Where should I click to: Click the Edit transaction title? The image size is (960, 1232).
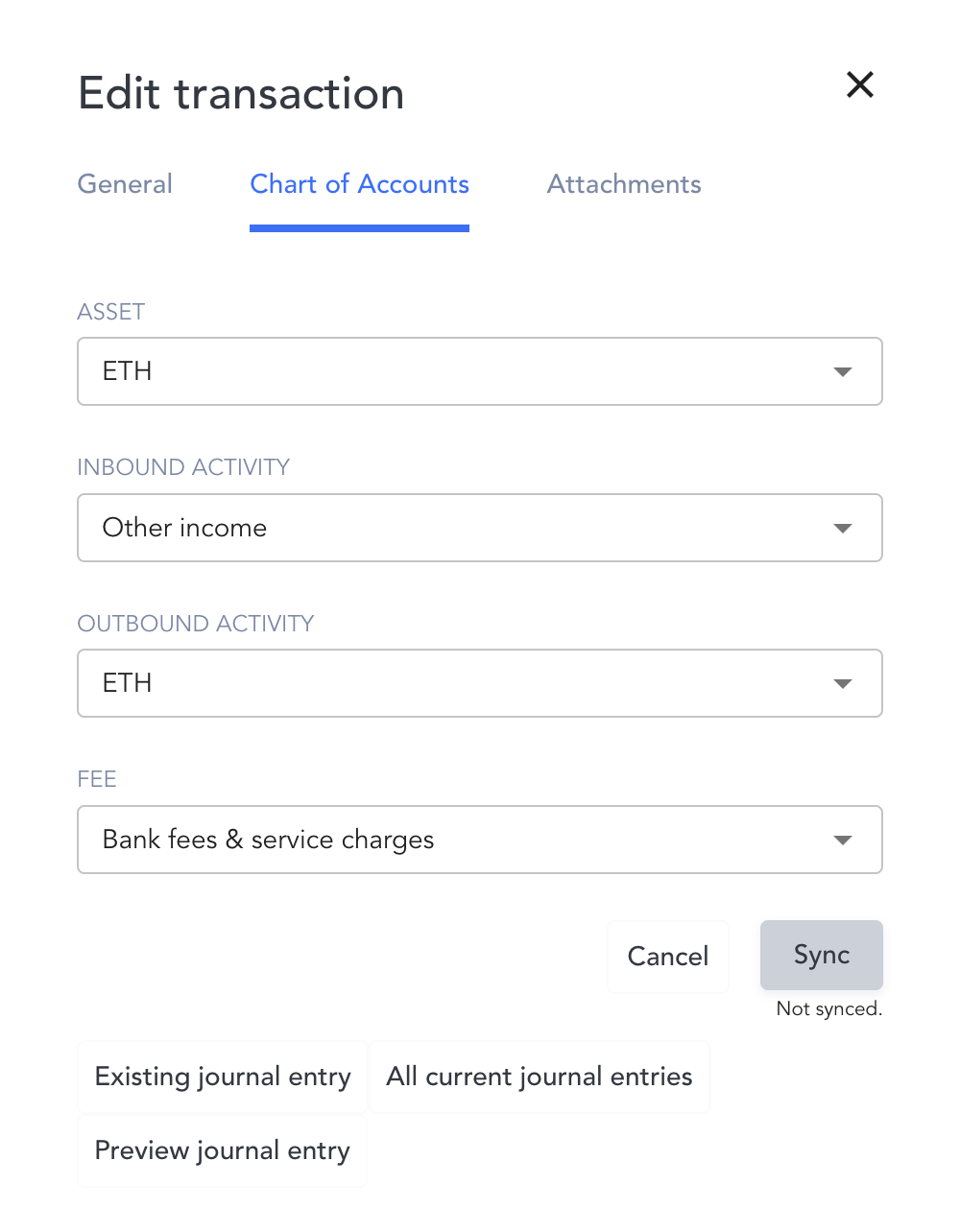[241, 93]
